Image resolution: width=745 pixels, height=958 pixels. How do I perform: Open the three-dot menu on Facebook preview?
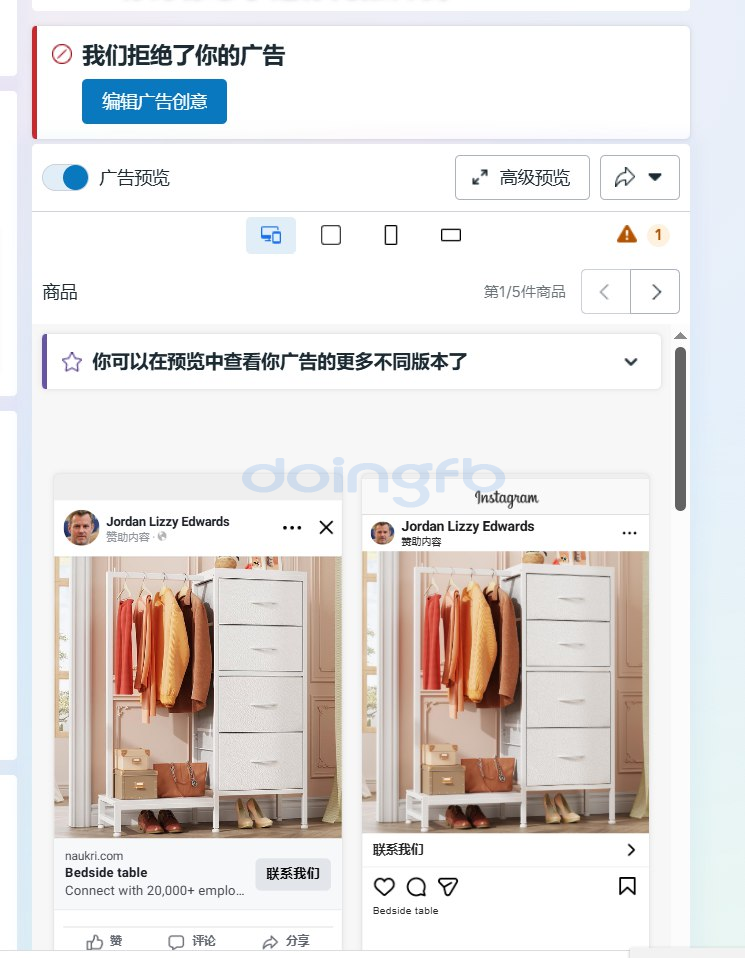click(x=292, y=528)
